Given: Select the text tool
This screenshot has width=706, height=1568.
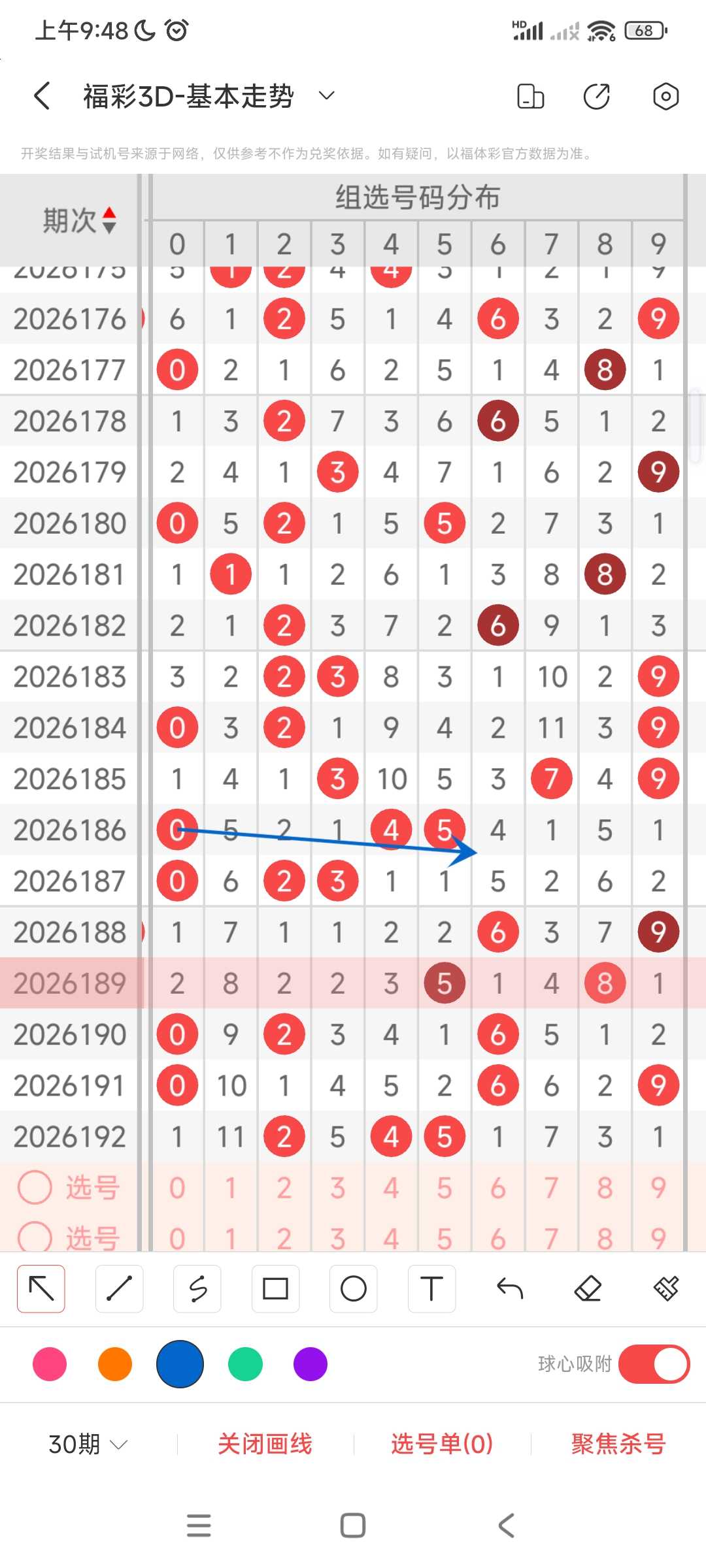Looking at the screenshot, I should tap(431, 1288).
